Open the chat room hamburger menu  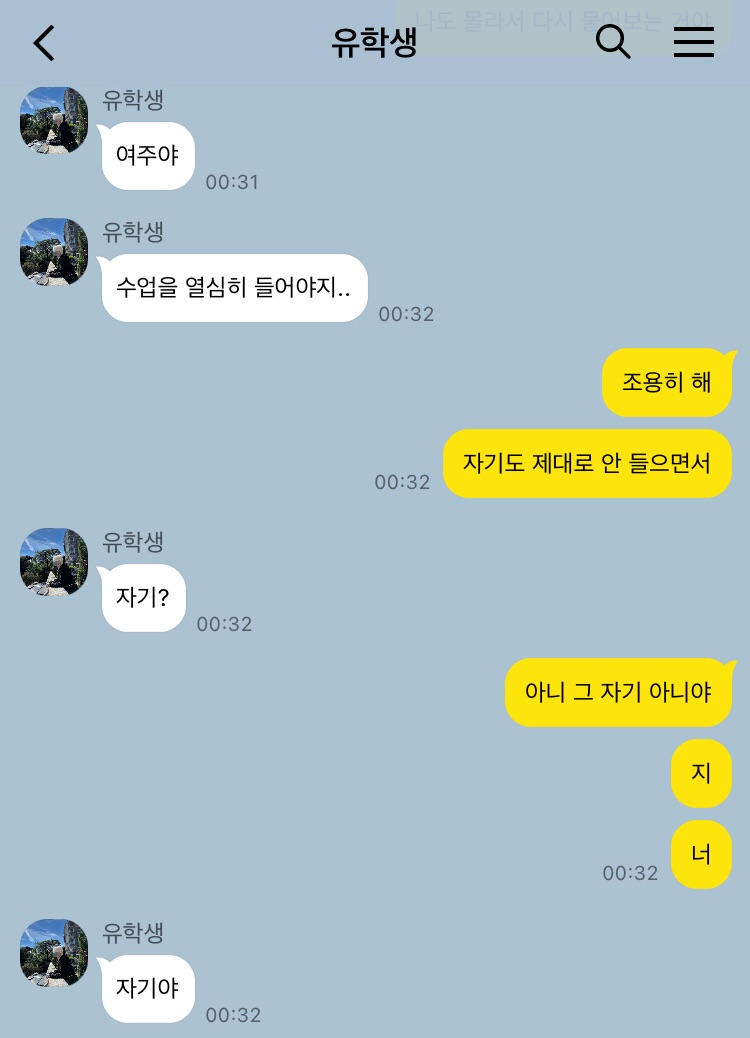(x=693, y=42)
